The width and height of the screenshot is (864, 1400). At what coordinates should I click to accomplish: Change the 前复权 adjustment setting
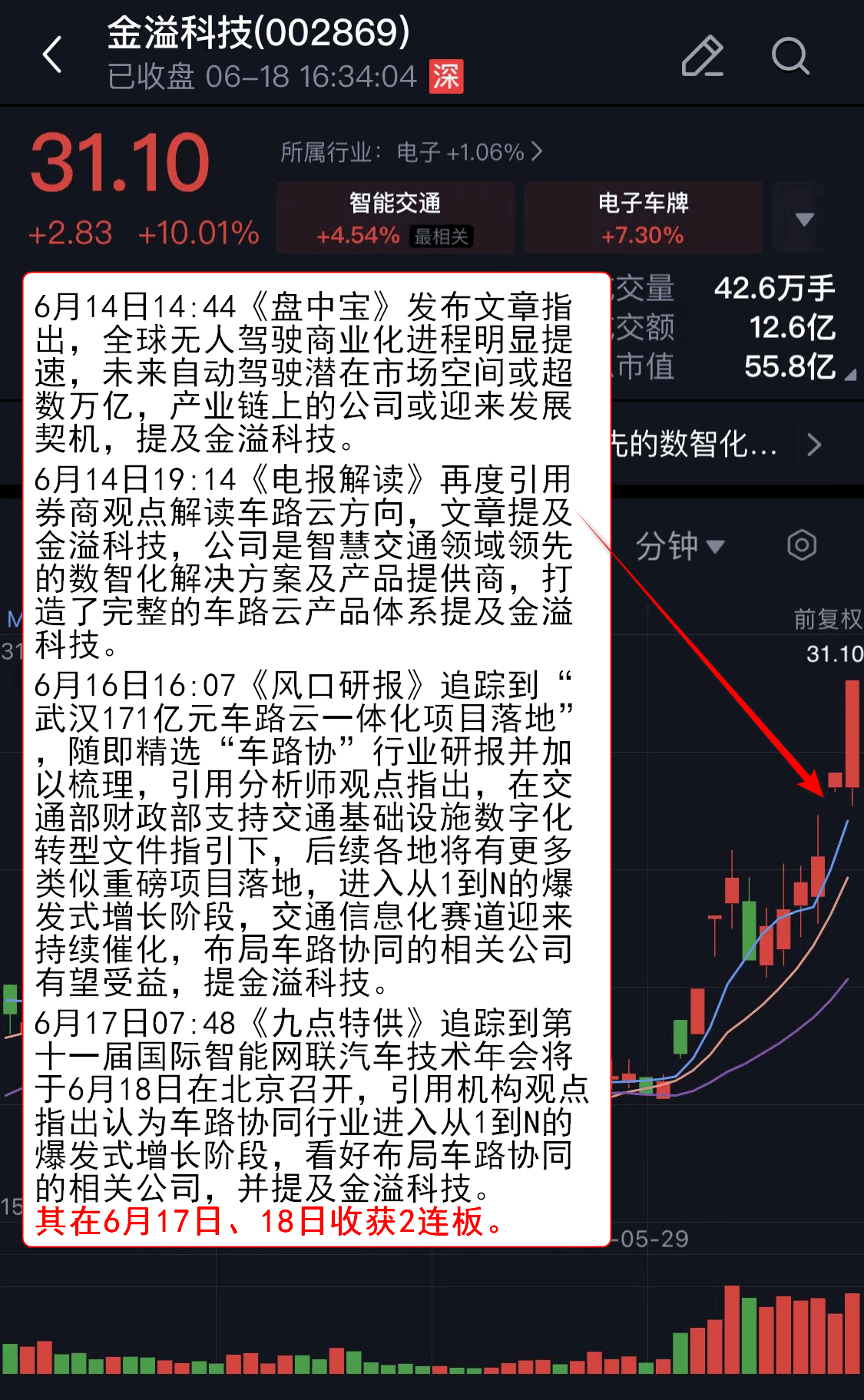pyautogui.click(x=827, y=618)
